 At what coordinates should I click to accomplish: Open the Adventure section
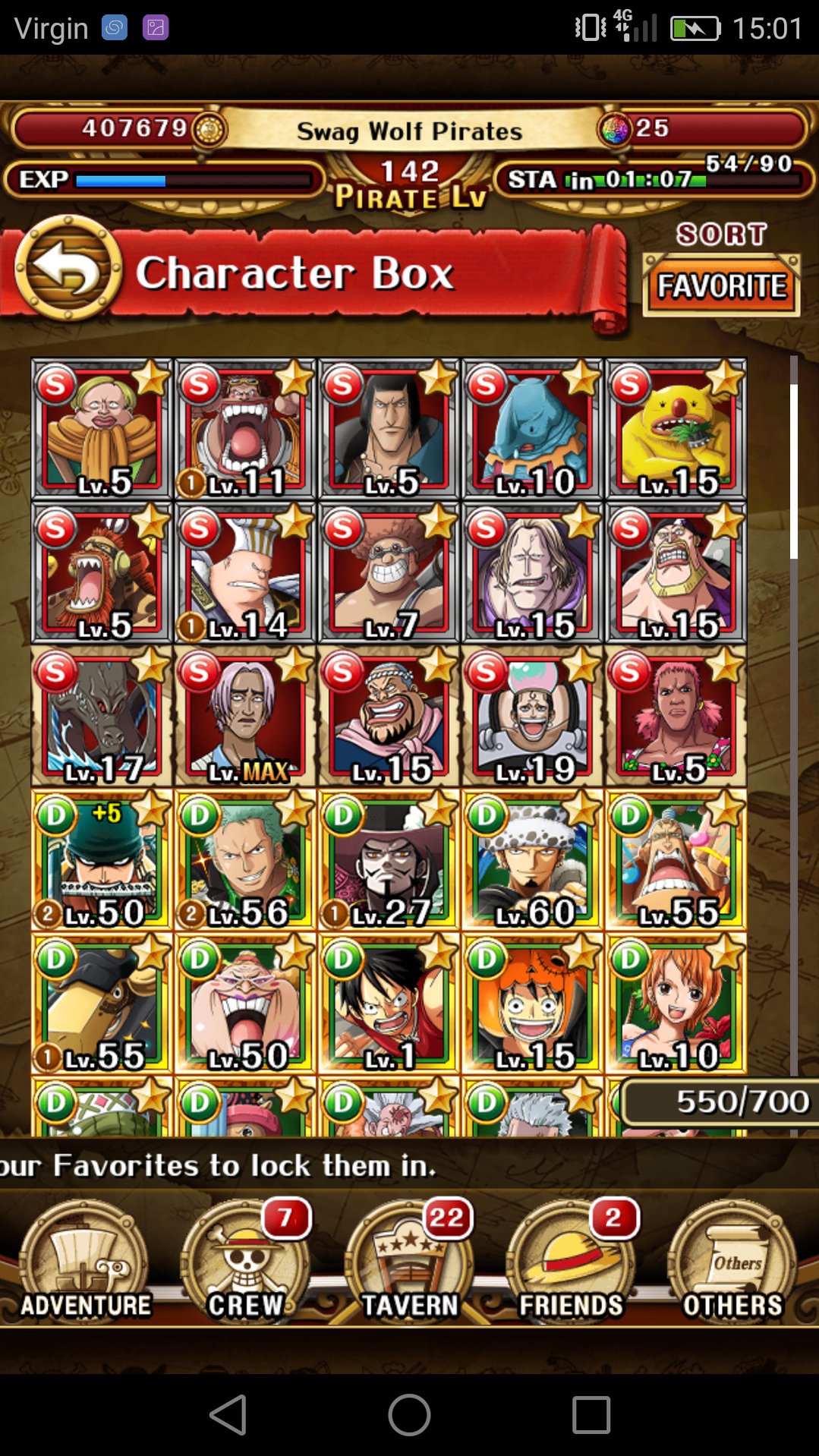(85, 1261)
